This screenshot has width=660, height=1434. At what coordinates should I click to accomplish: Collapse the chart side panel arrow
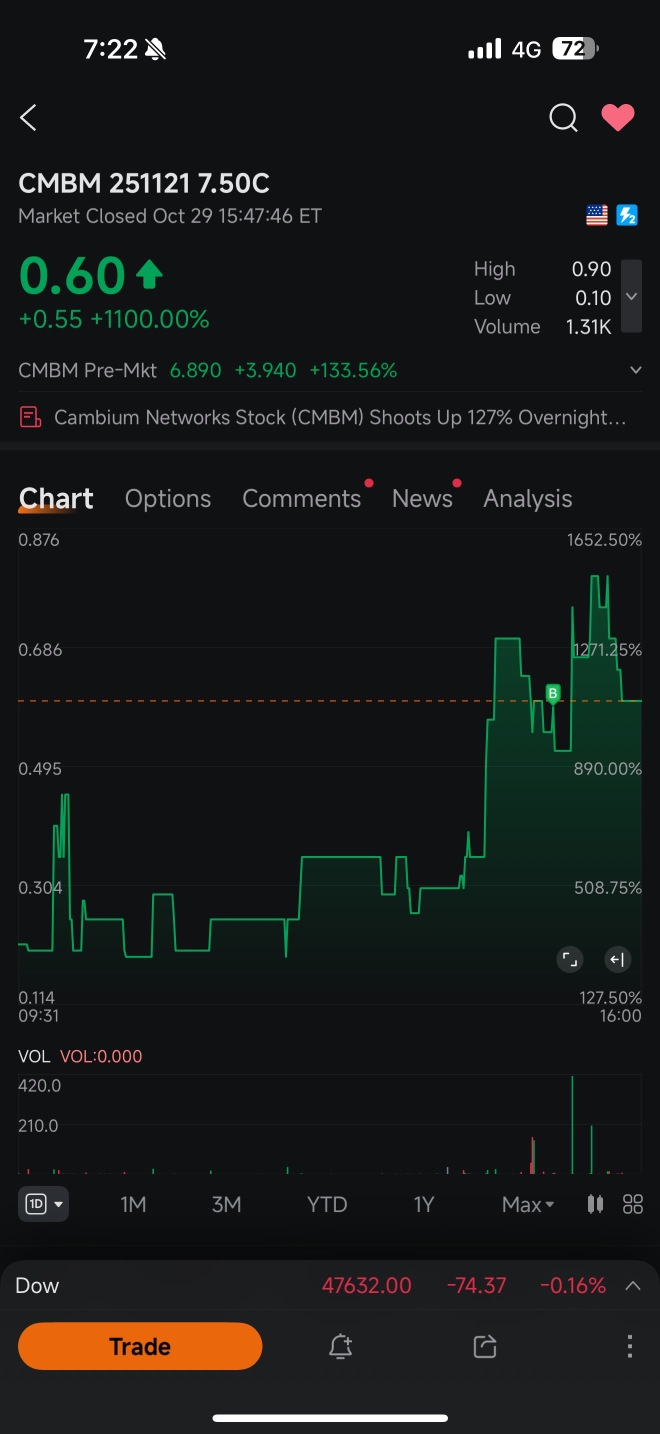617,960
